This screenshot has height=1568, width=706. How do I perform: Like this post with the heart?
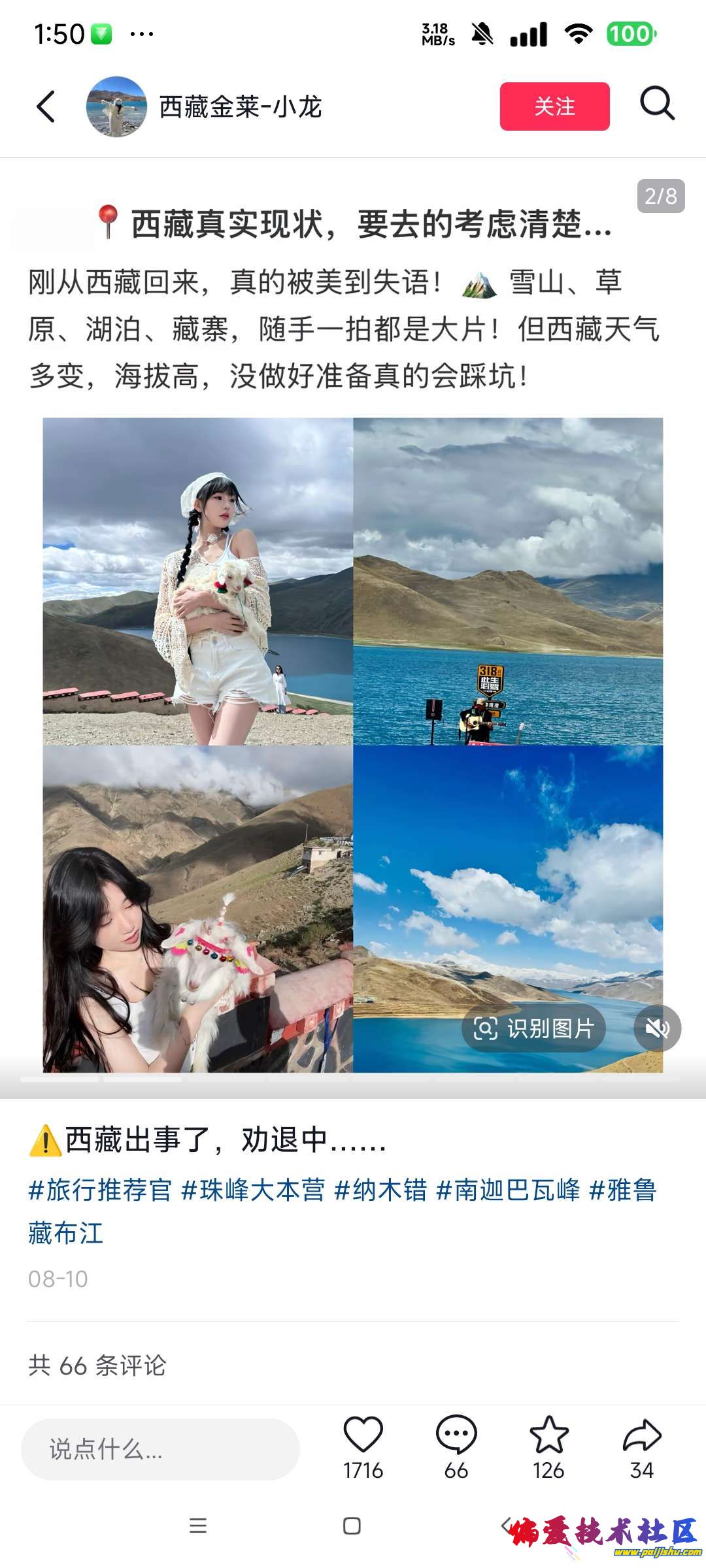point(363,1436)
